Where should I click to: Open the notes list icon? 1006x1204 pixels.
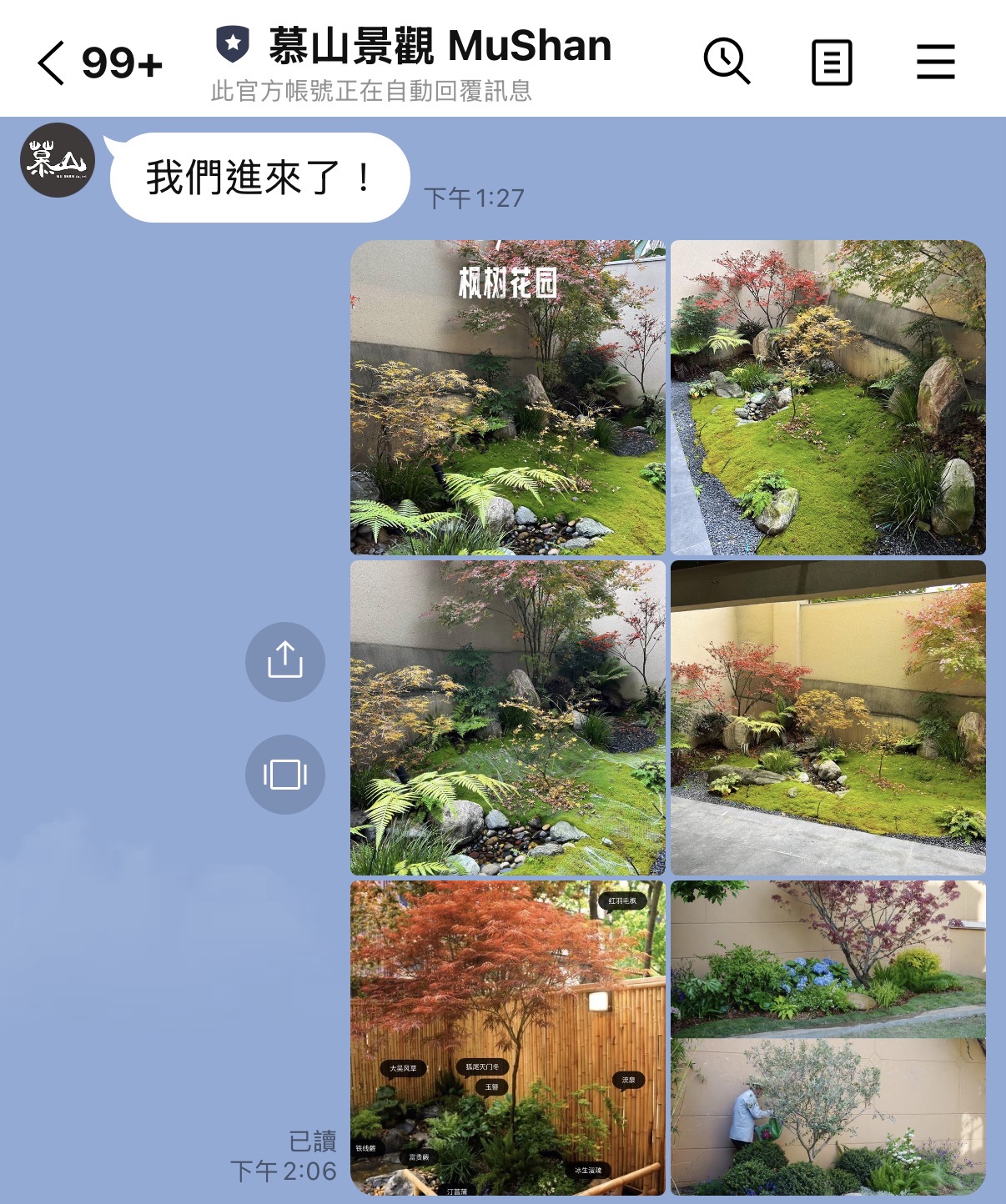[x=832, y=63]
